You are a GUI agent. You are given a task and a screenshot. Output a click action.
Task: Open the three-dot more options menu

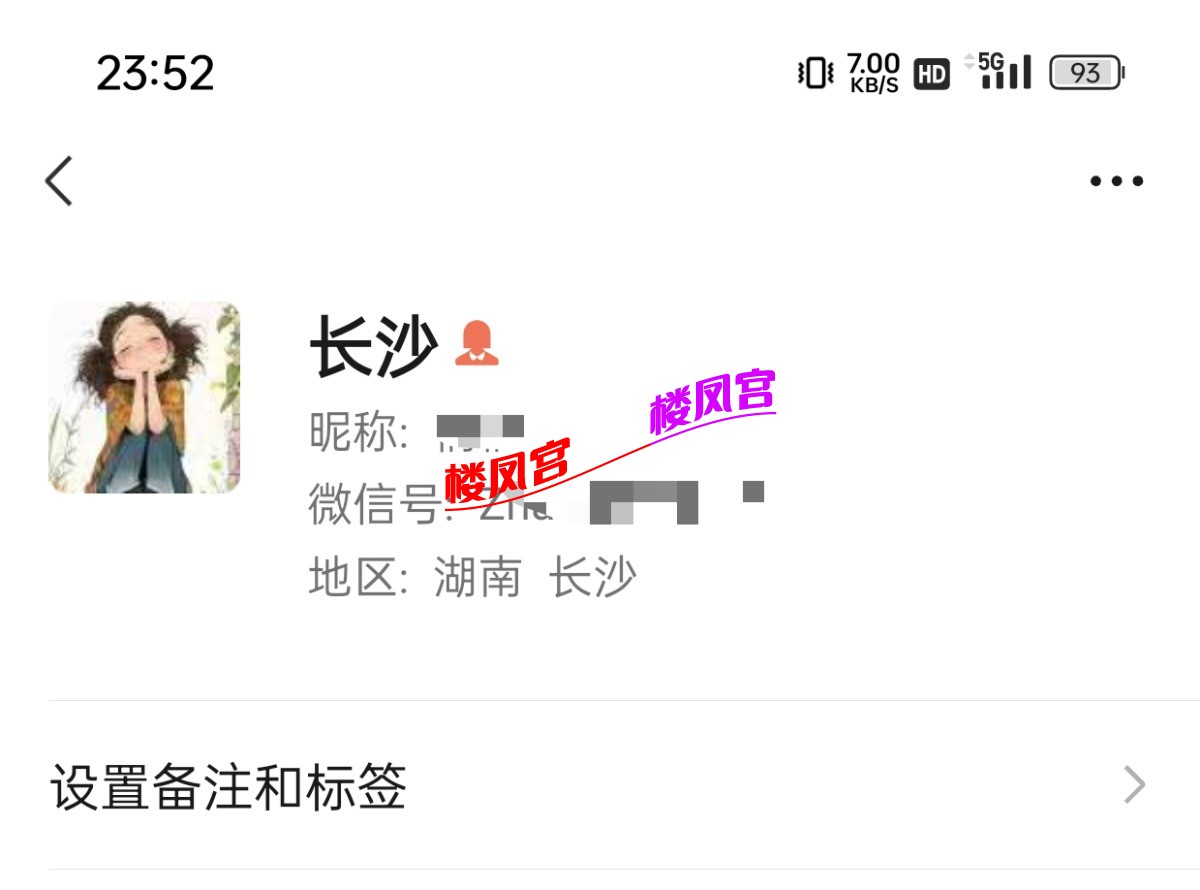click(1116, 181)
